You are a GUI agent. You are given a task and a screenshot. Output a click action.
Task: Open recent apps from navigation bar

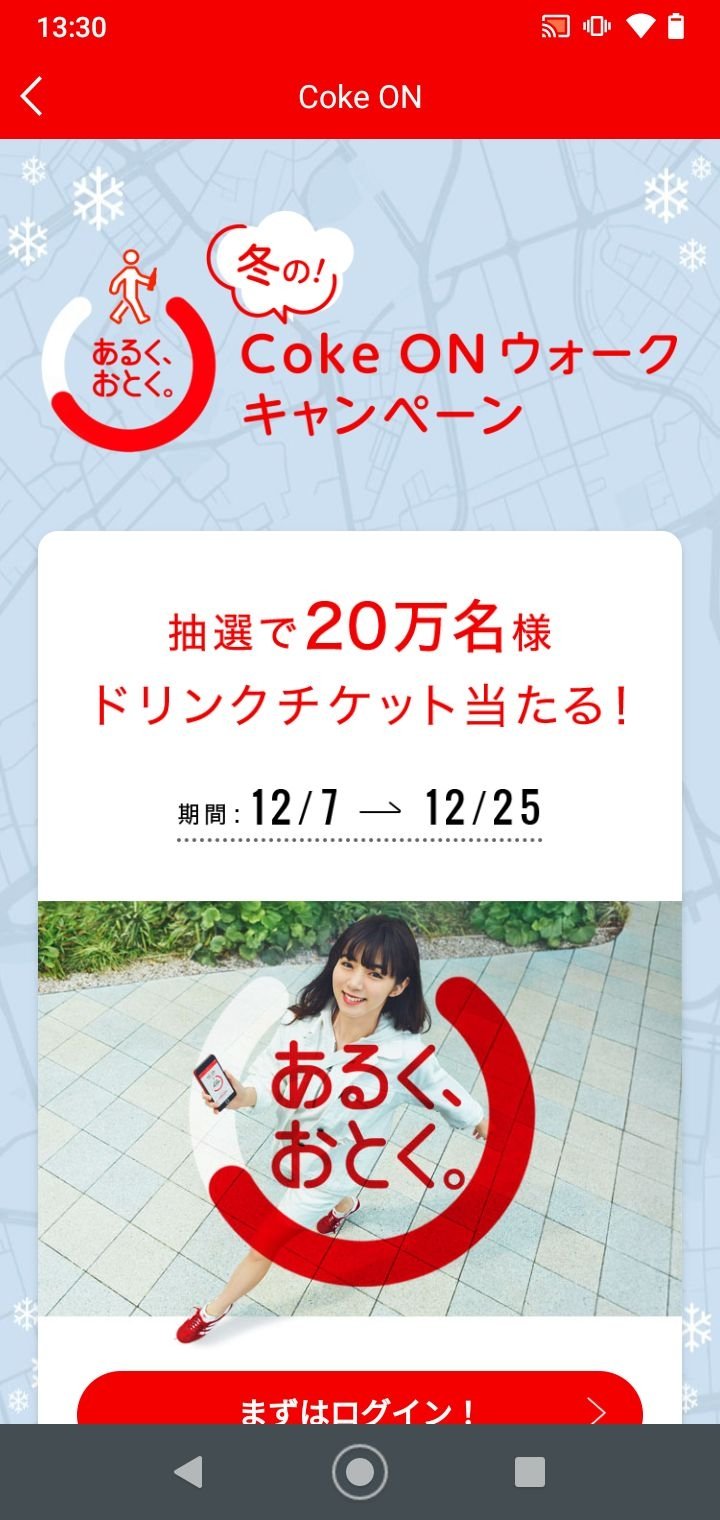[x=529, y=1472]
